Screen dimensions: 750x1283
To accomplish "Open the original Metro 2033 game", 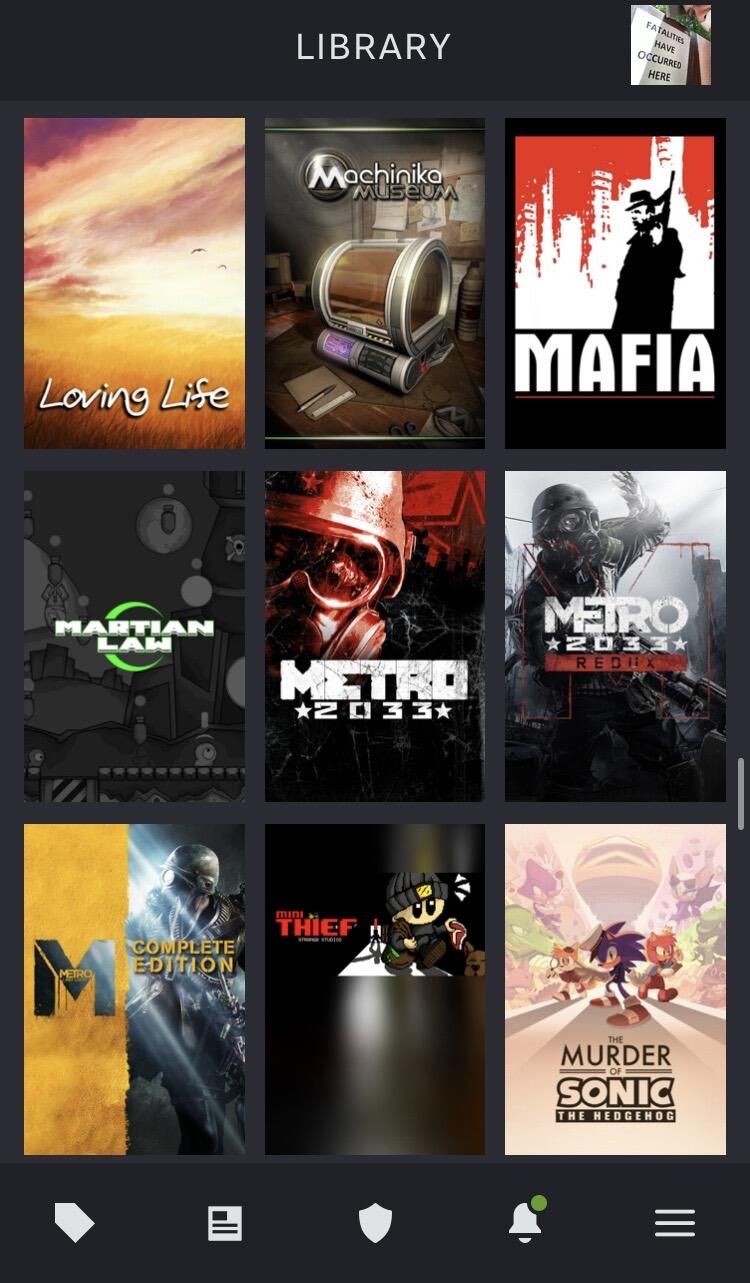I will [x=375, y=636].
